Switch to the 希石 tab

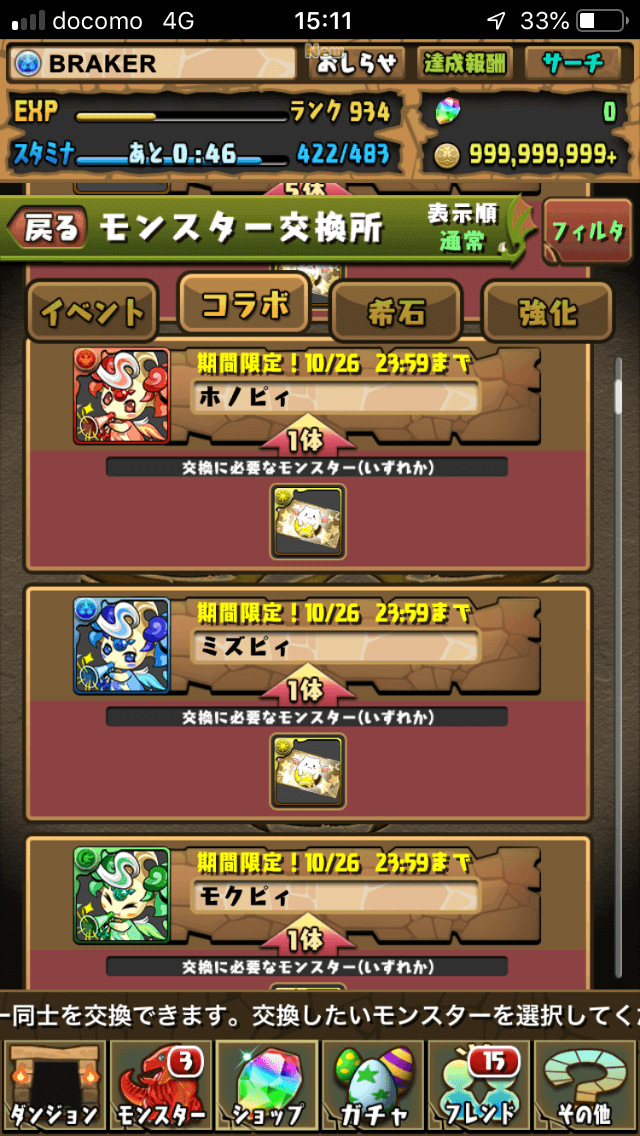tap(396, 312)
